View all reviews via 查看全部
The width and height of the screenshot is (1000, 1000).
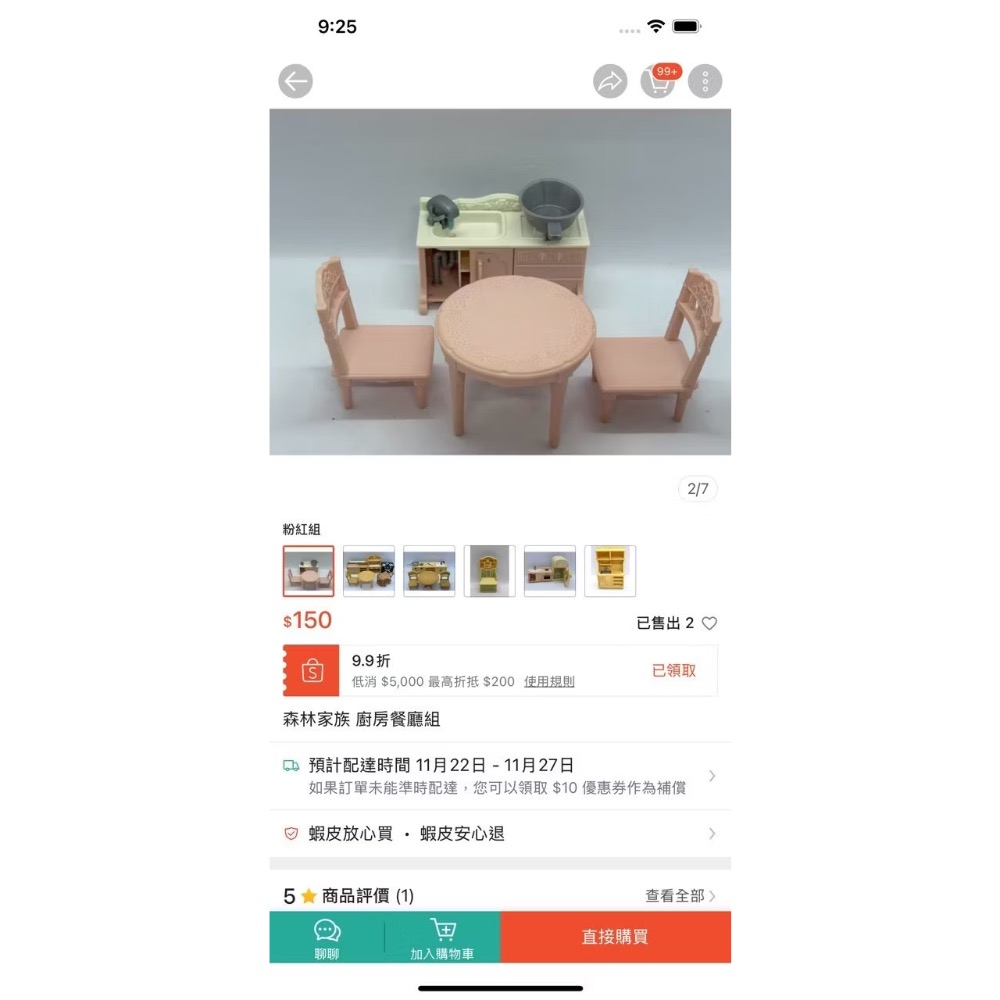point(680,896)
